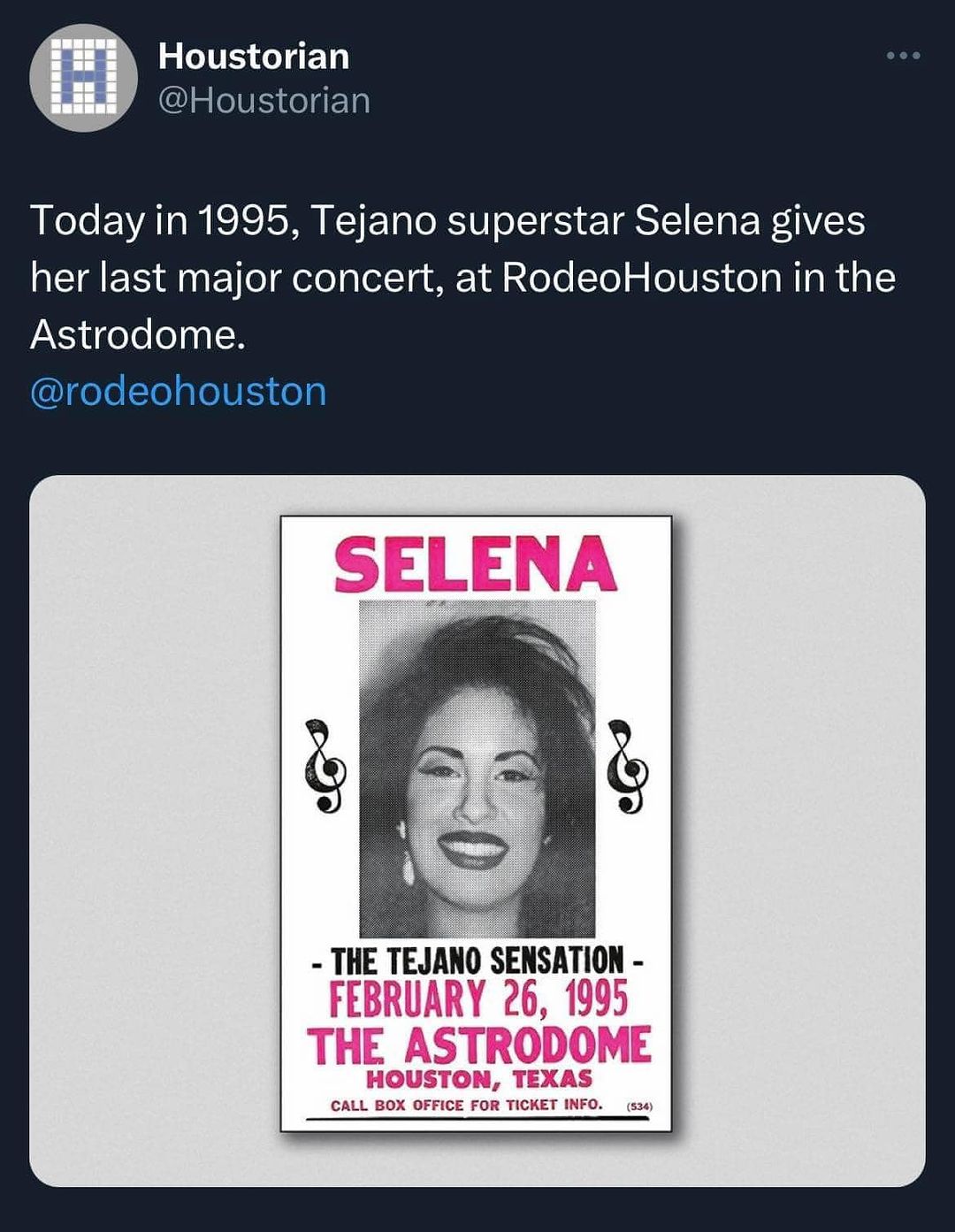Tap the Houstorian account name

click(254, 57)
